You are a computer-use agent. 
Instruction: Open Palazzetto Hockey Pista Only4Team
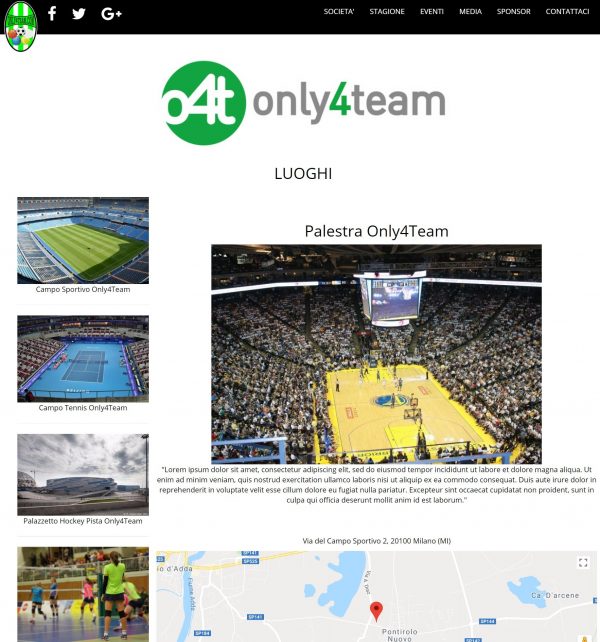tap(83, 475)
